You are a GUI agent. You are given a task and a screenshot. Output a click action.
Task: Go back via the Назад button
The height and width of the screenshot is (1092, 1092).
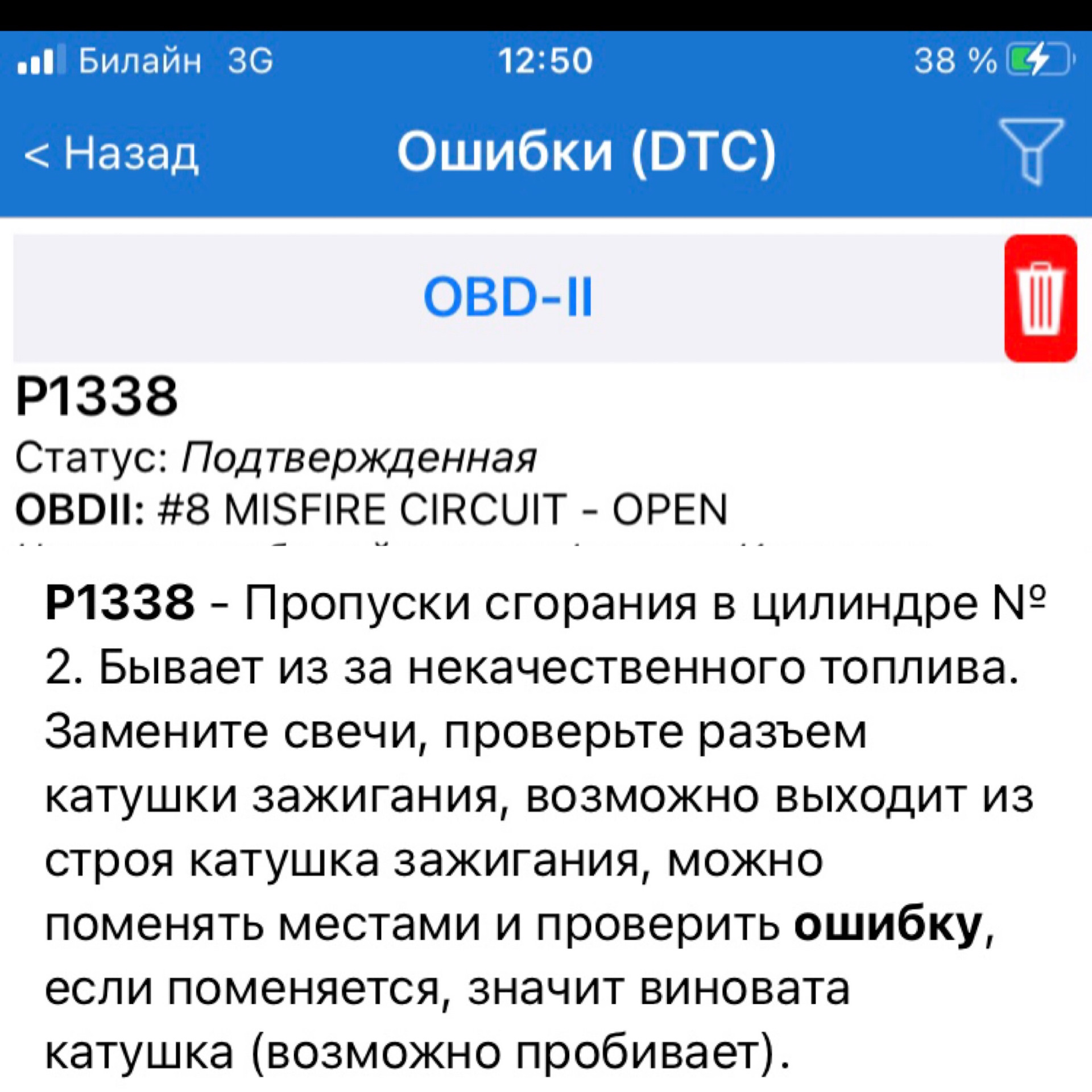tap(111, 154)
